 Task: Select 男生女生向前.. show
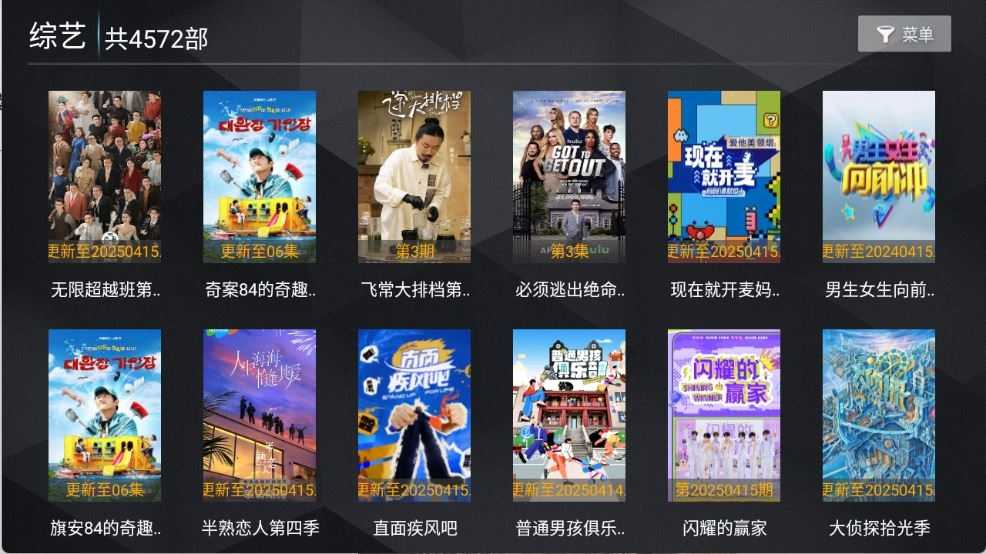click(x=879, y=177)
